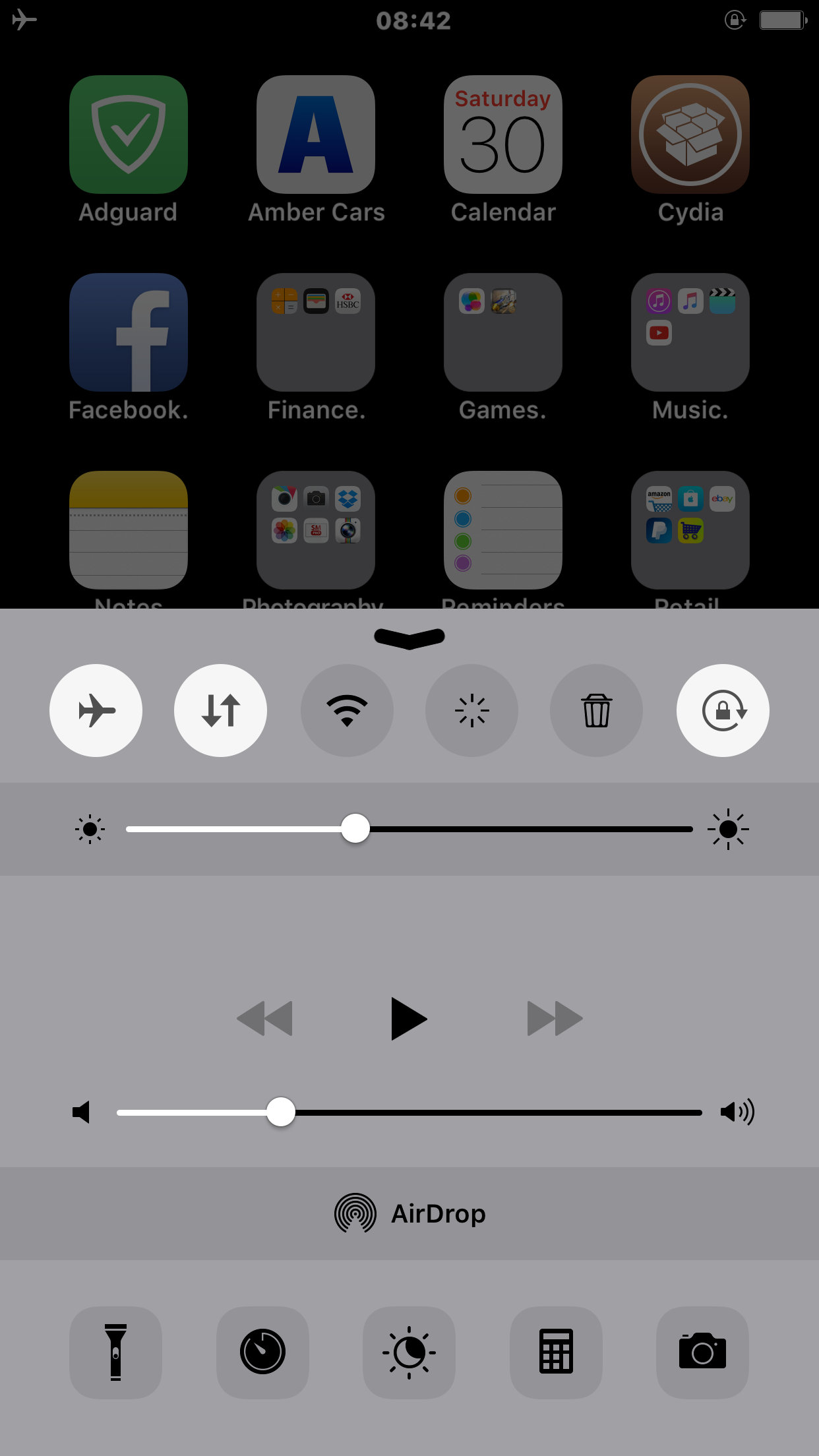Image resolution: width=819 pixels, height=1456 pixels.
Task: Tap the respring spinner toggle
Action: click(x=471, y=710)
